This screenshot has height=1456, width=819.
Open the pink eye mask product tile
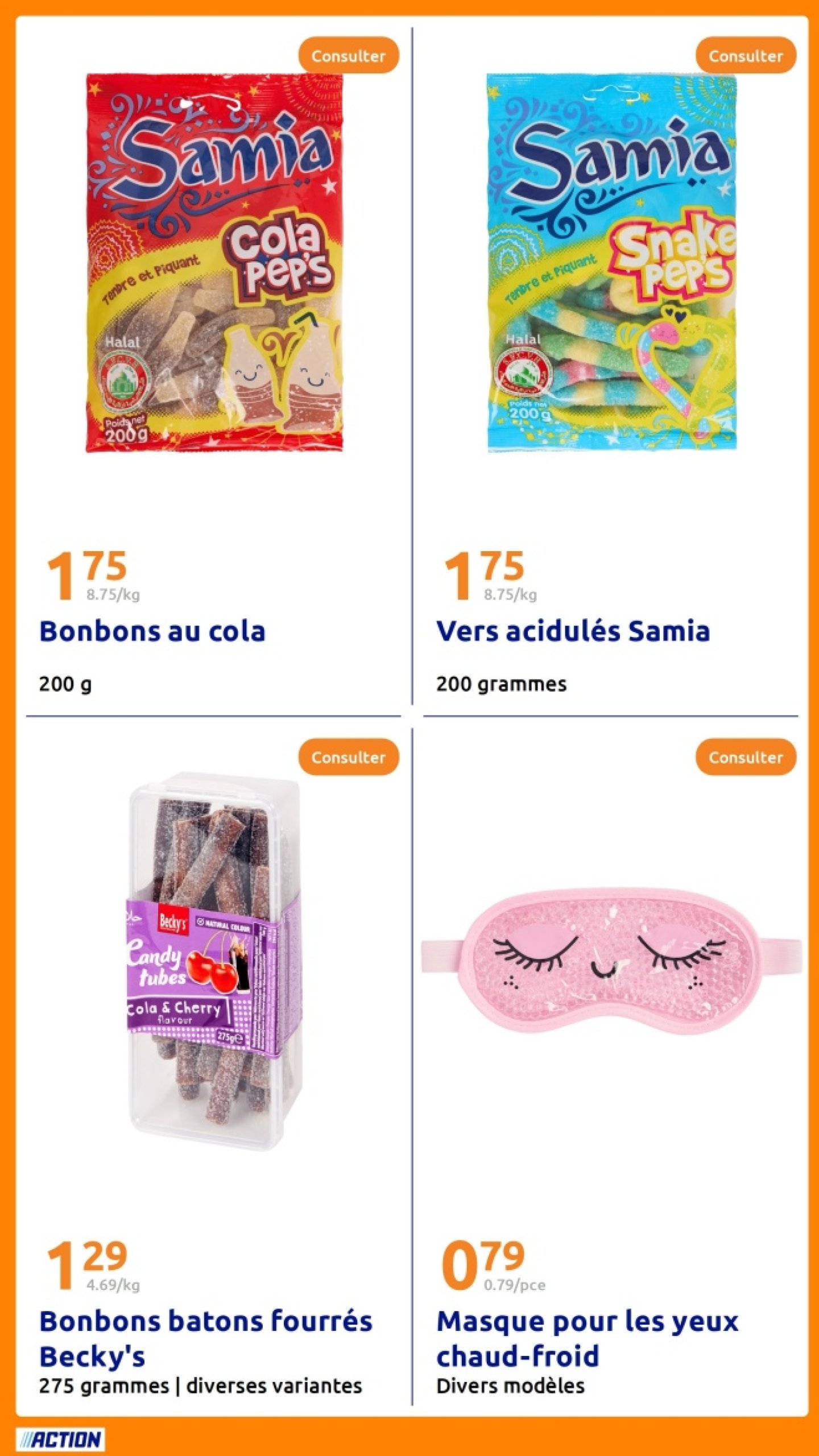(x=611, y=961)
